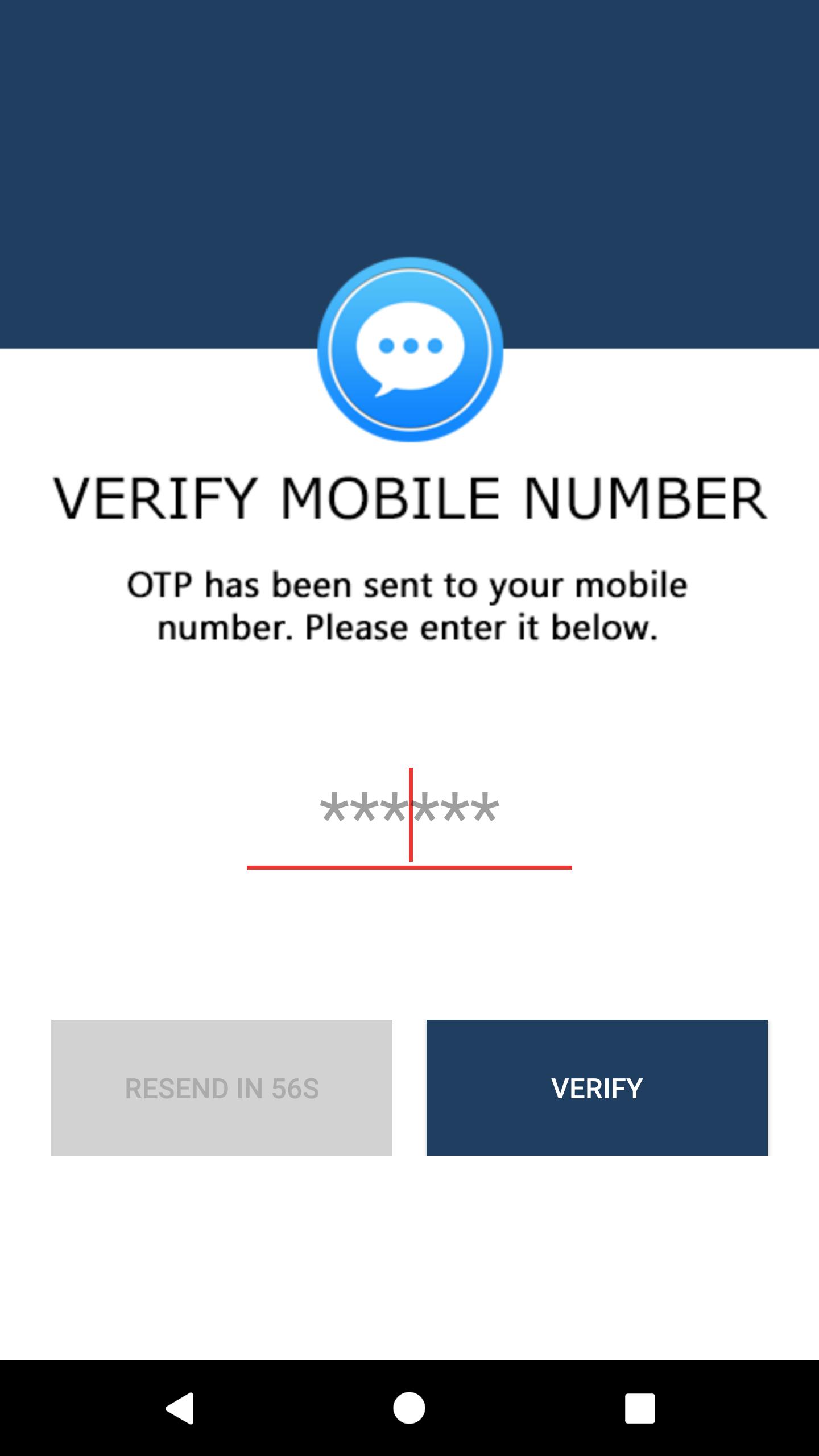
Task: Open the recent apps overview
Action: click(639, 1408)
